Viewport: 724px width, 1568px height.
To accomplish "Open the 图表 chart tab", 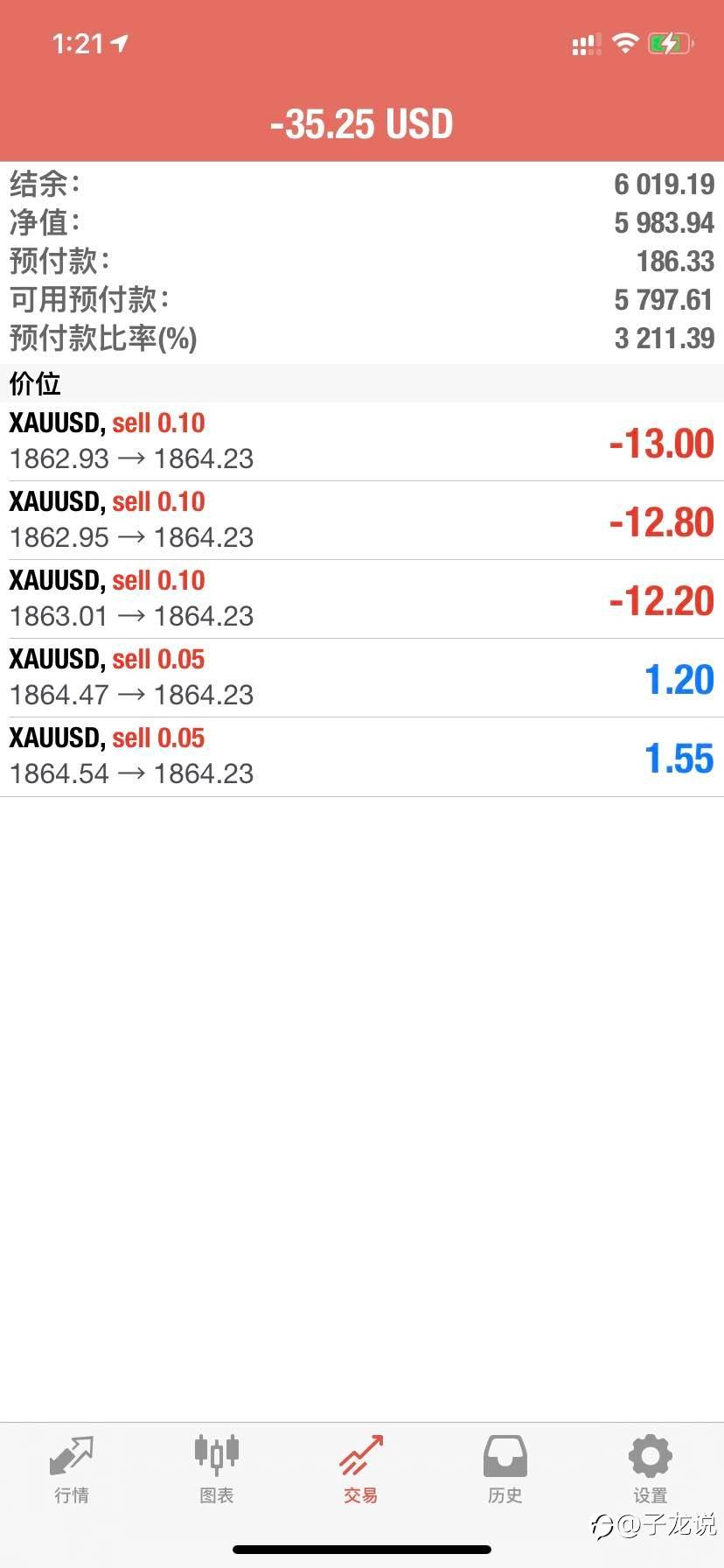I will pos(216,1469).
